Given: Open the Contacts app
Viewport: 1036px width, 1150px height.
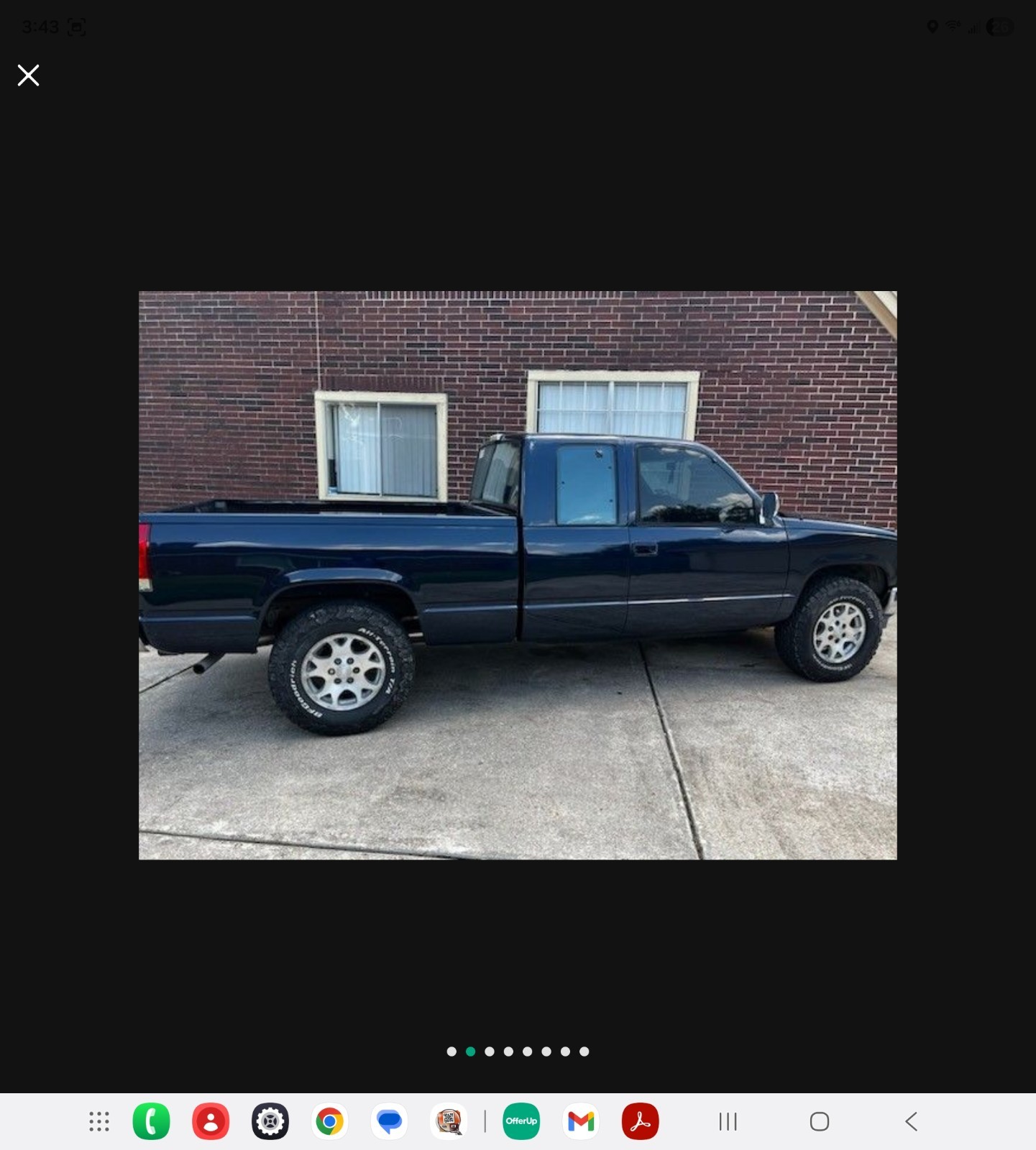Looking at the screenshot, I should (209, 1121).
